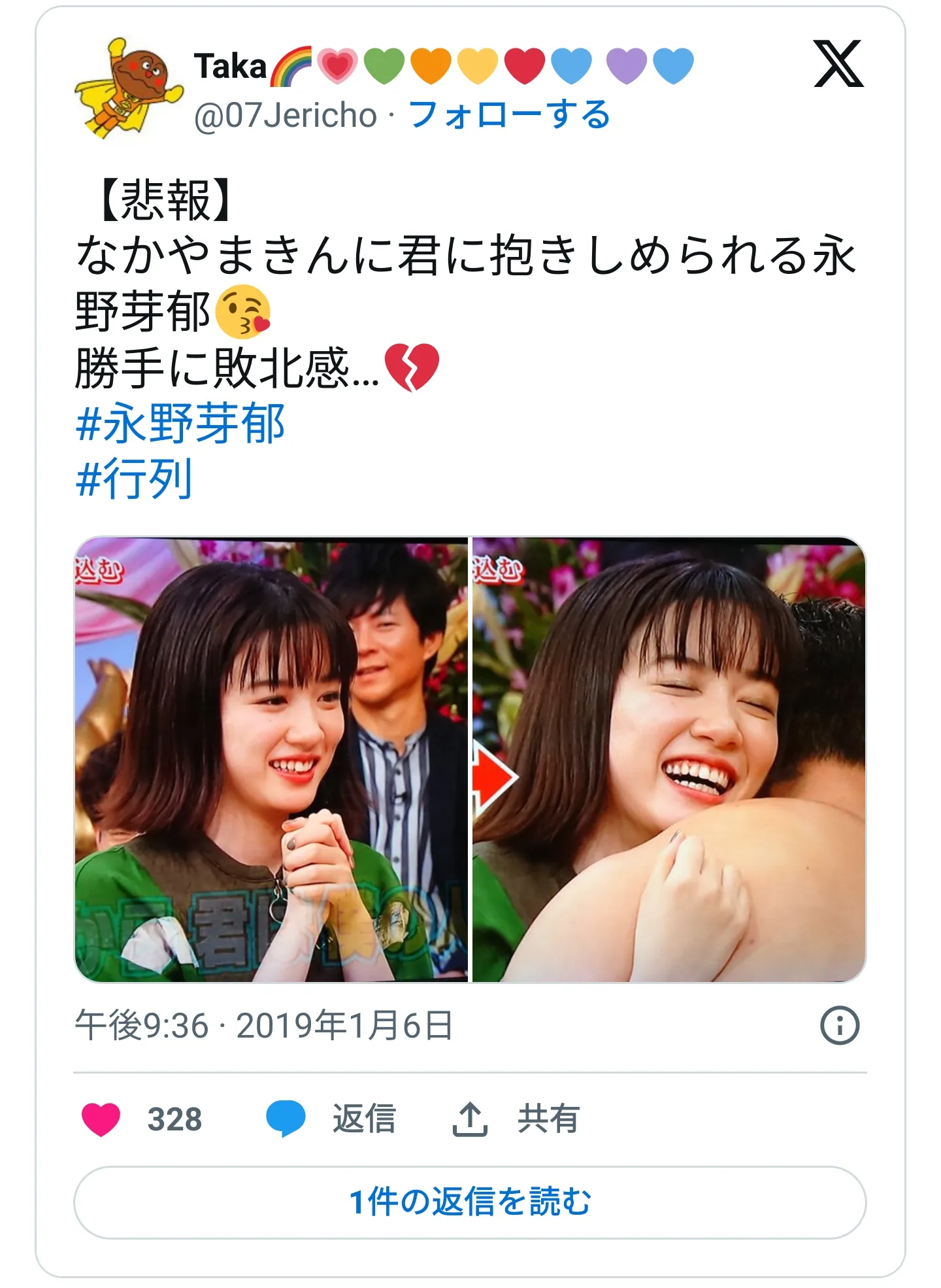
Task: Follow this account via フォローする
Action: [x=509, y=115]
